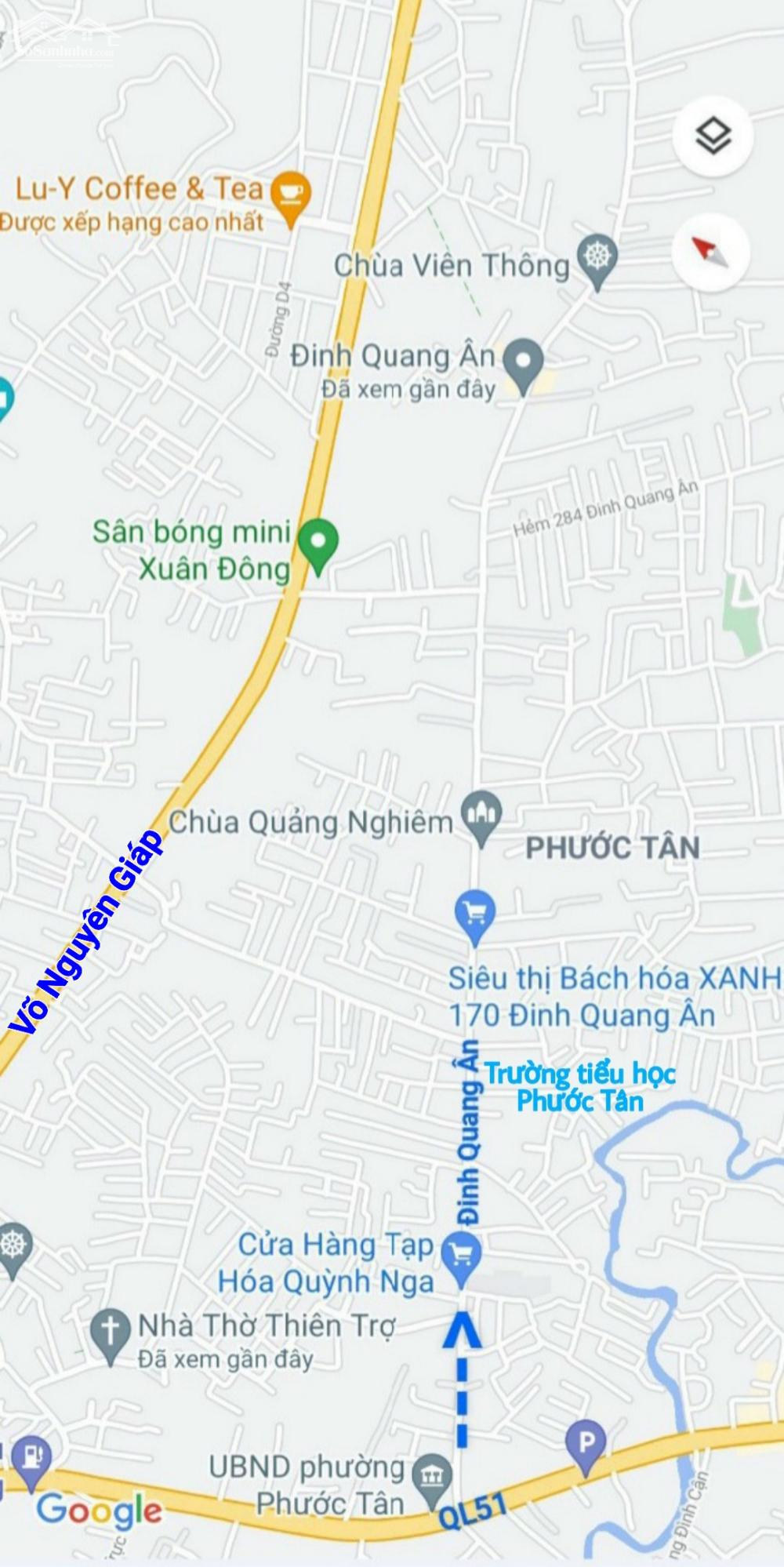Click the Phước Tân district label
The width and height of the screenshot is (784, 1567).
[613, 845]
